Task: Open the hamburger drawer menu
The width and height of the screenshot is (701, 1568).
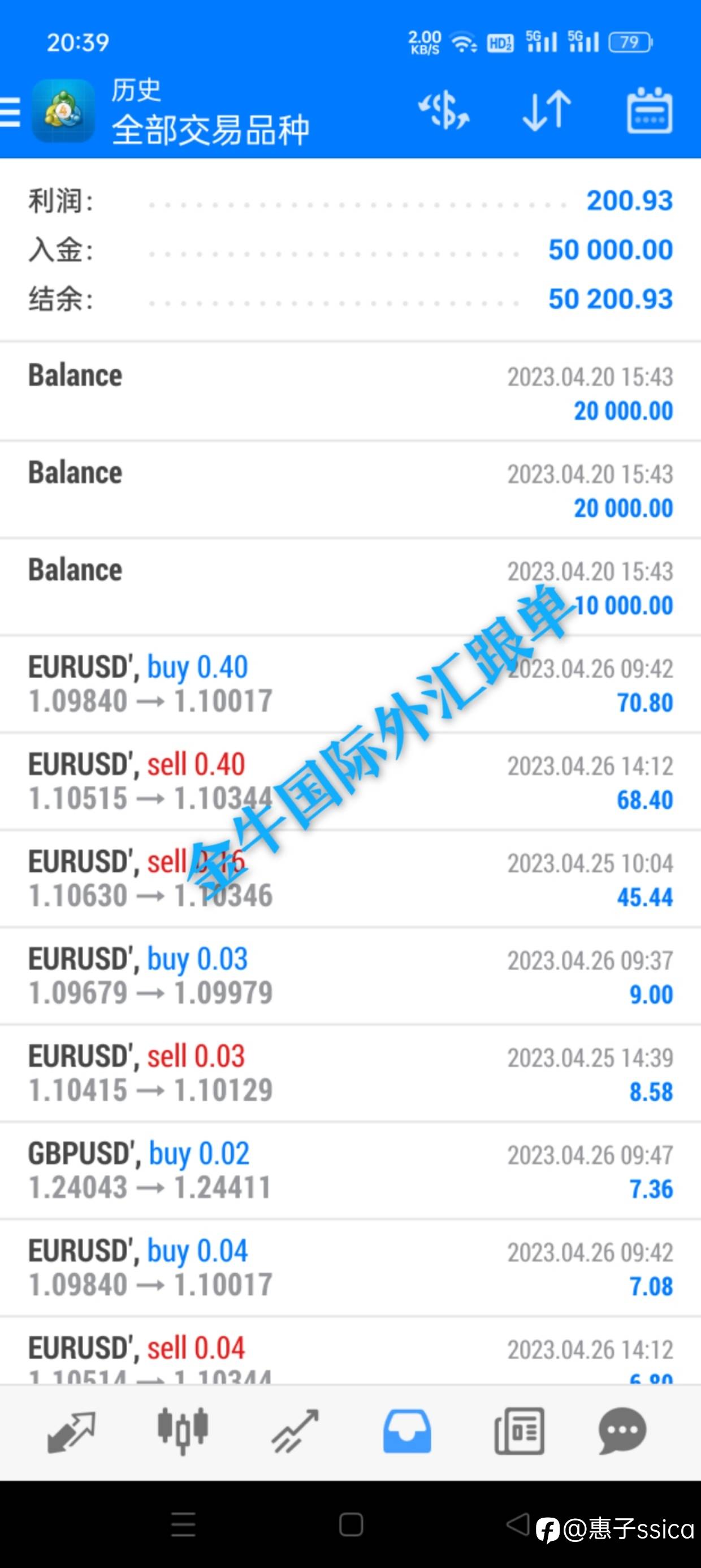Action: (10, 112)
